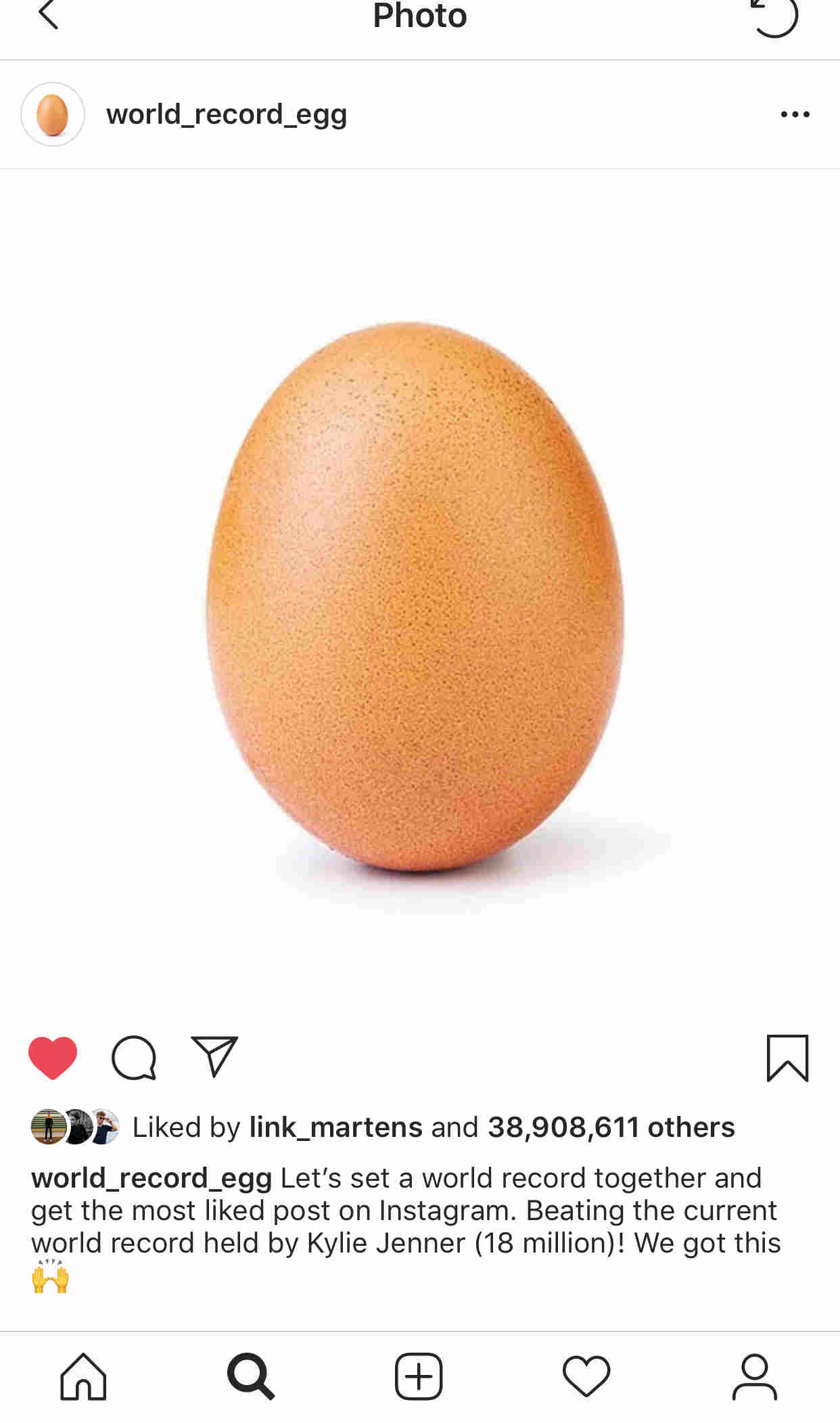Screen dimensions: 840x1423
Task: Unlike the egg post with the red heart
Action: 53,1058
